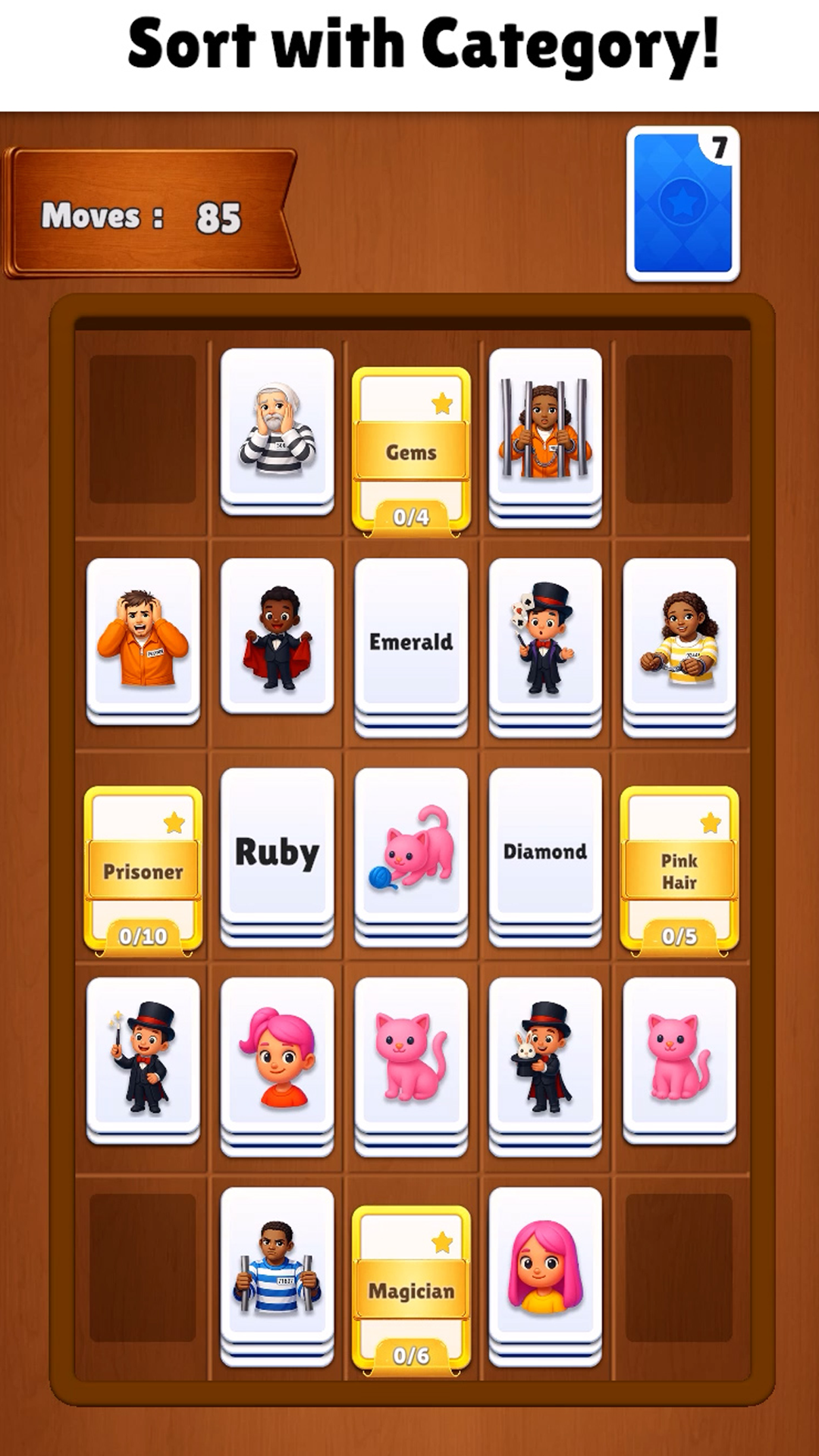
Task: Pick the Emerald card
Action: pos(411,641)
